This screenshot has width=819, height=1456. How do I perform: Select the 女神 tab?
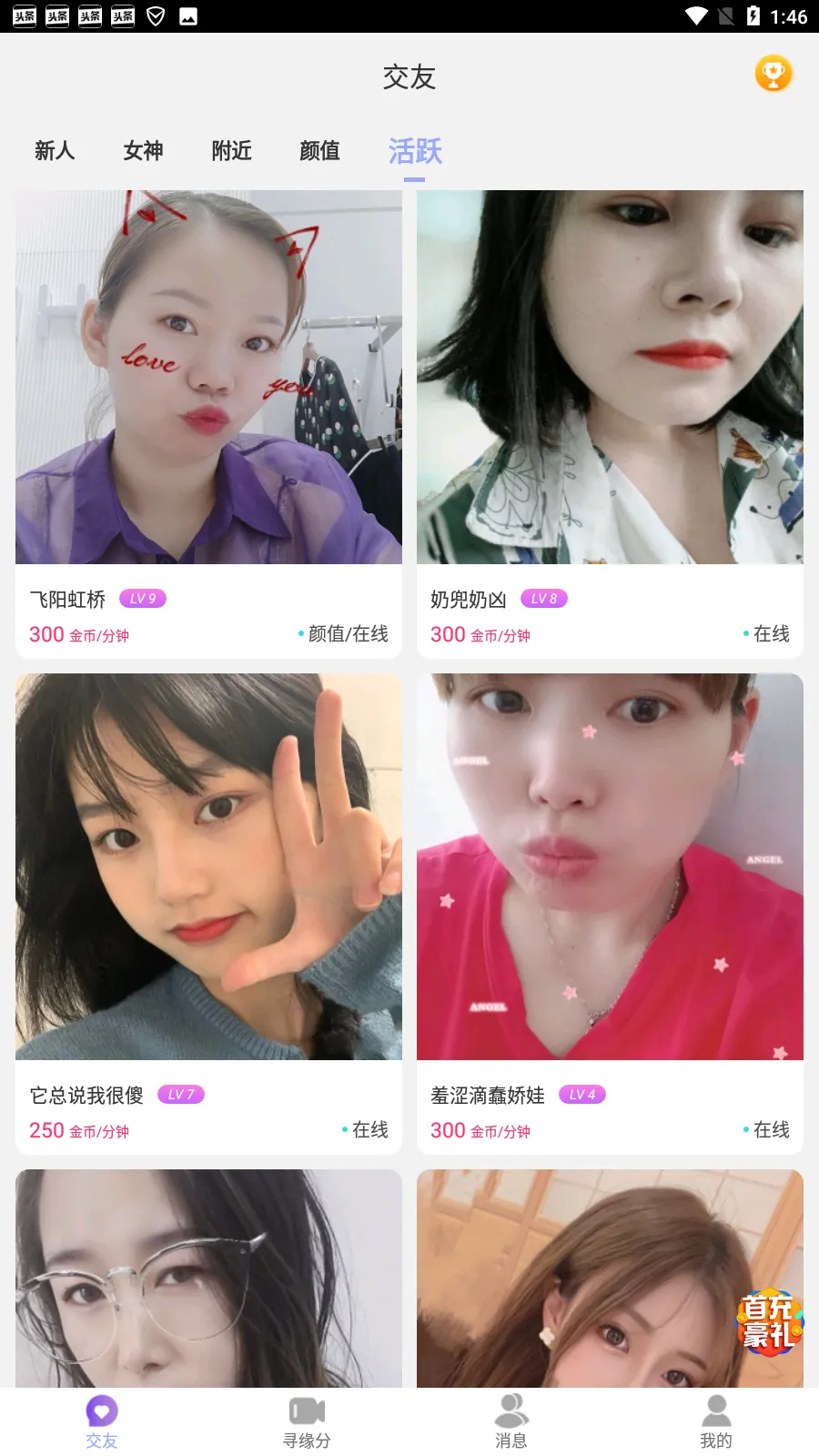click(143, 151)
